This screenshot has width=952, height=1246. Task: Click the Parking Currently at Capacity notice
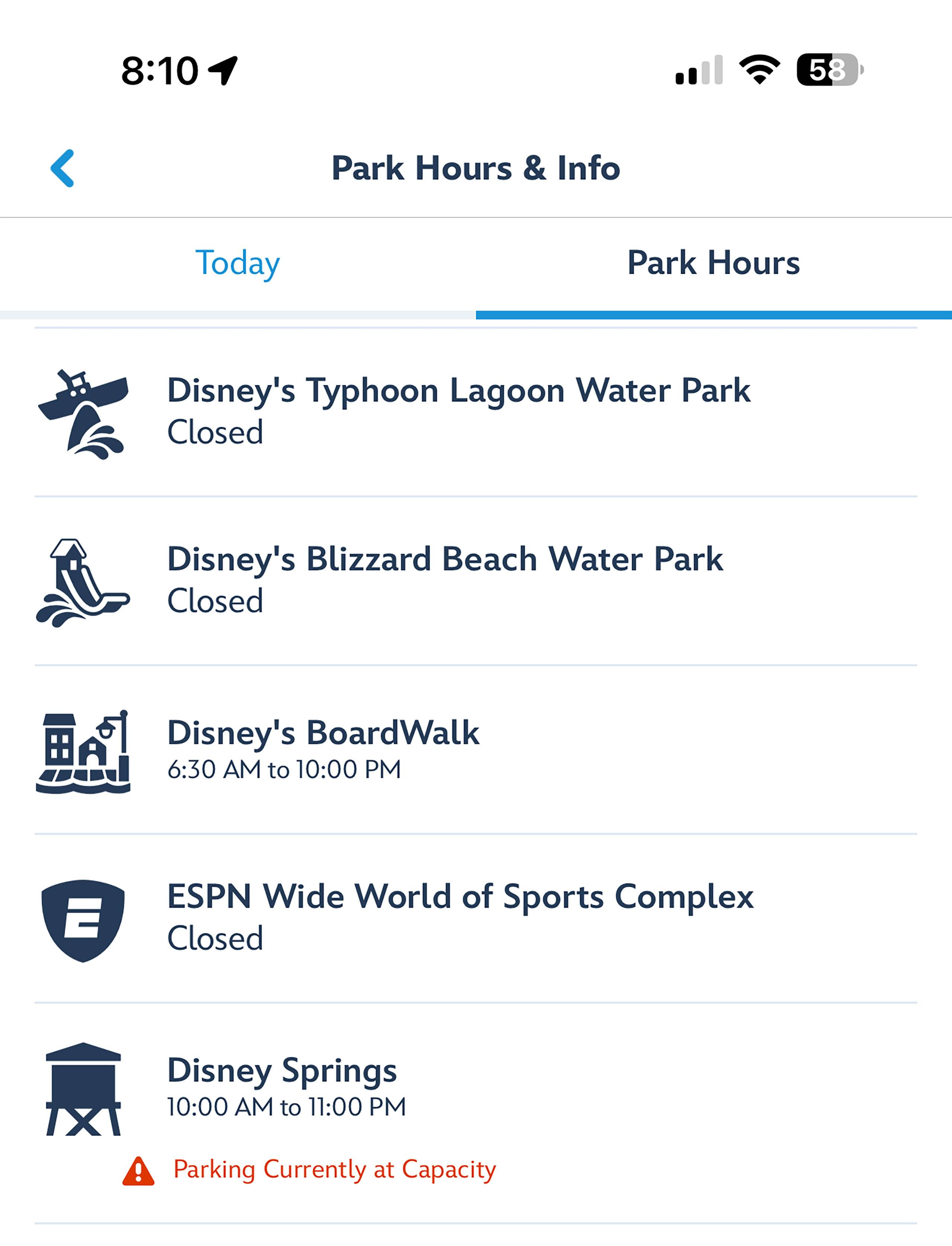click(334, 1169)
